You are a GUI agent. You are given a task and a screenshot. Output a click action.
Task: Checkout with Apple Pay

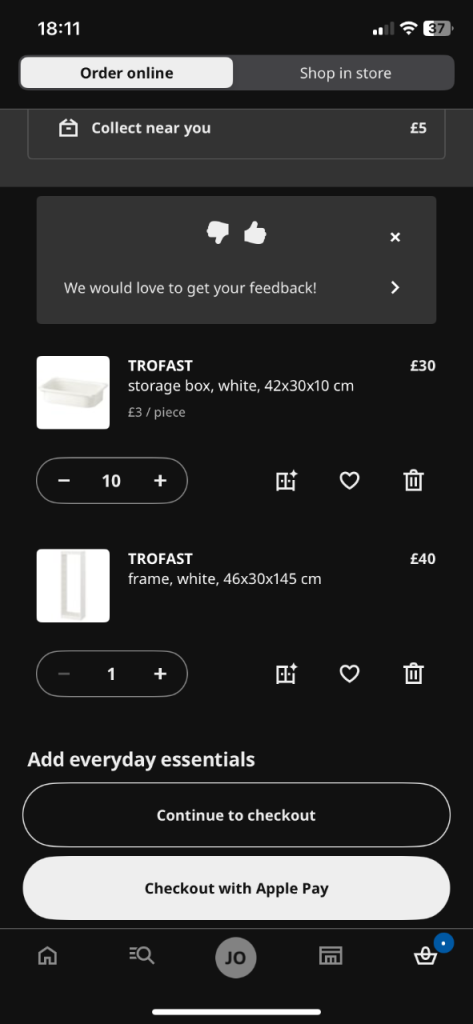[236, 888]
